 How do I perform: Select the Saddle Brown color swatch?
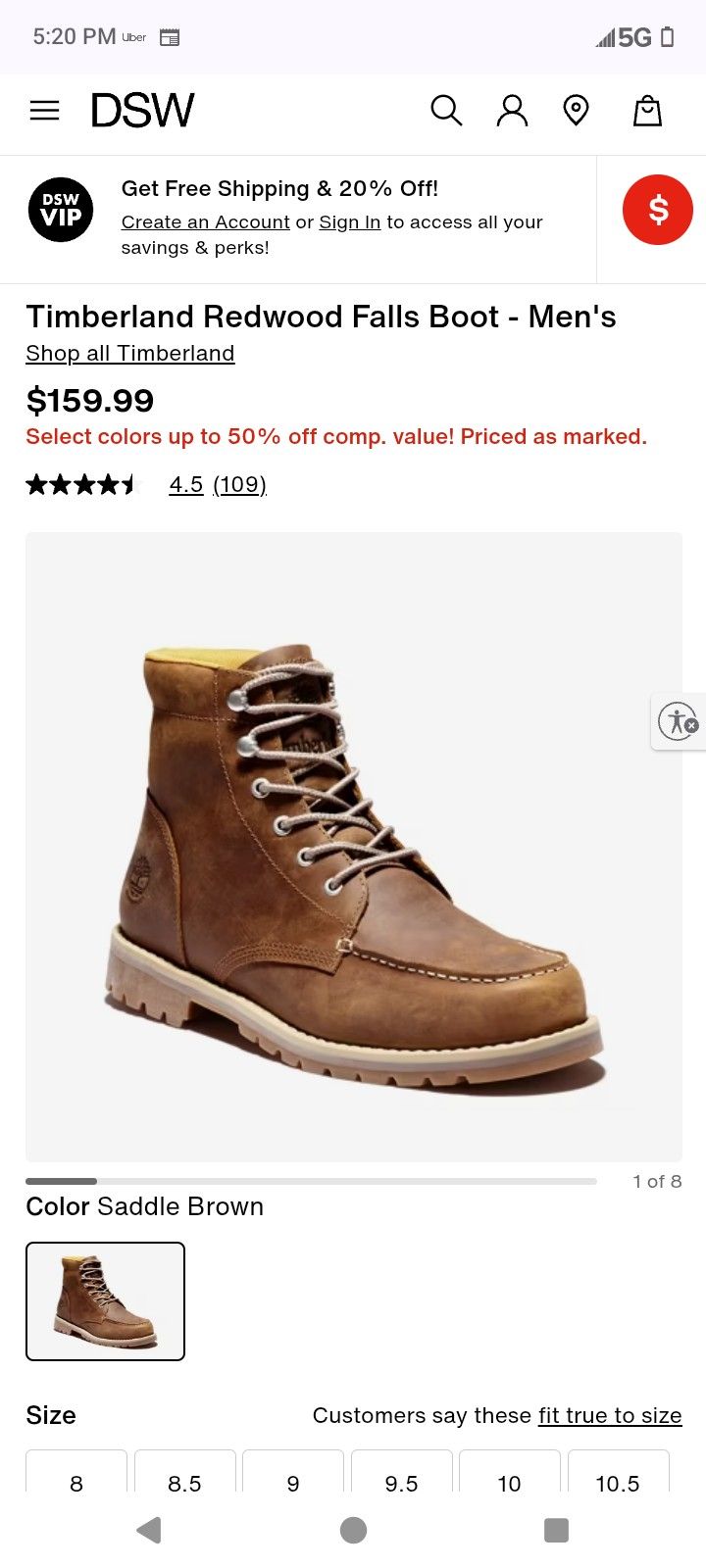(x=106, y=1301)
